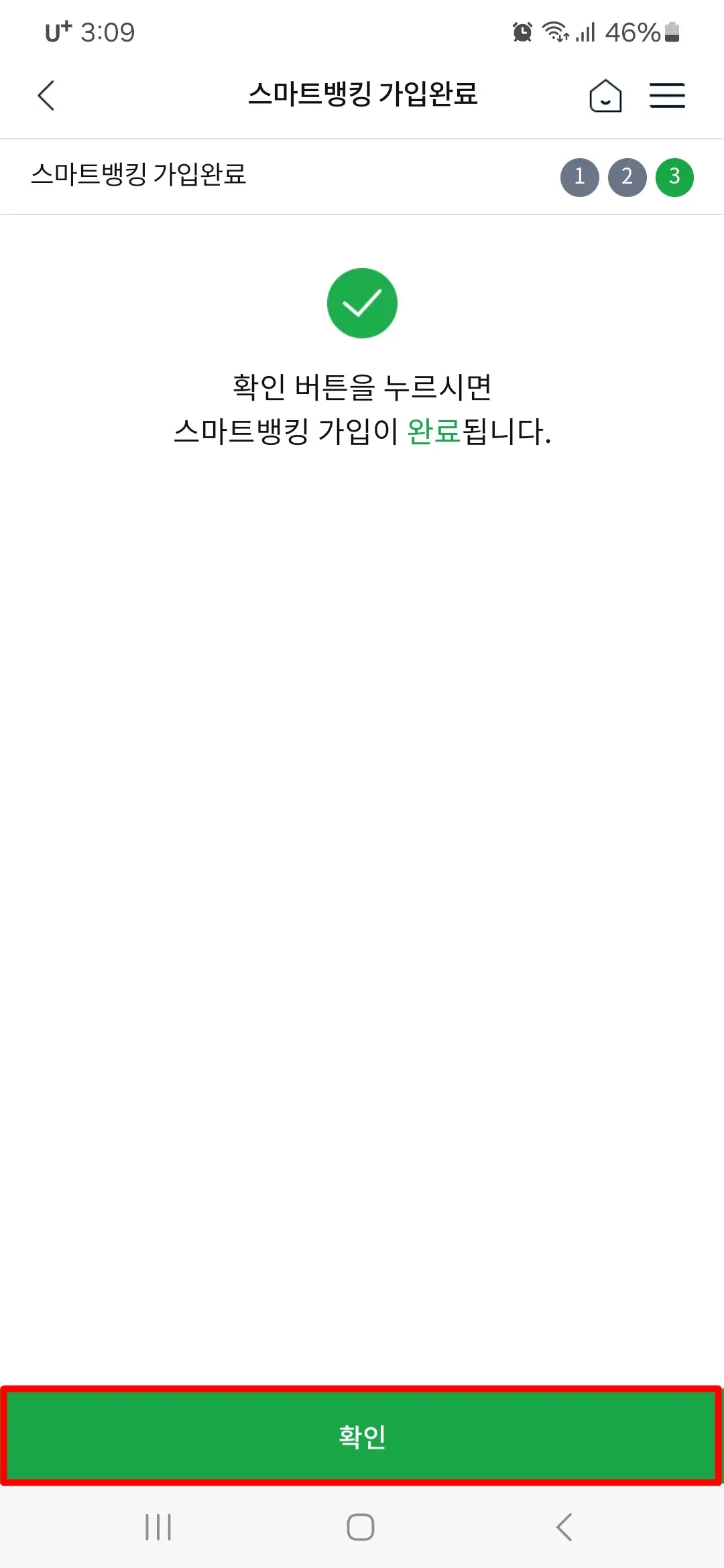
Task: Open the home icon in the header
Action: point(605,96)
